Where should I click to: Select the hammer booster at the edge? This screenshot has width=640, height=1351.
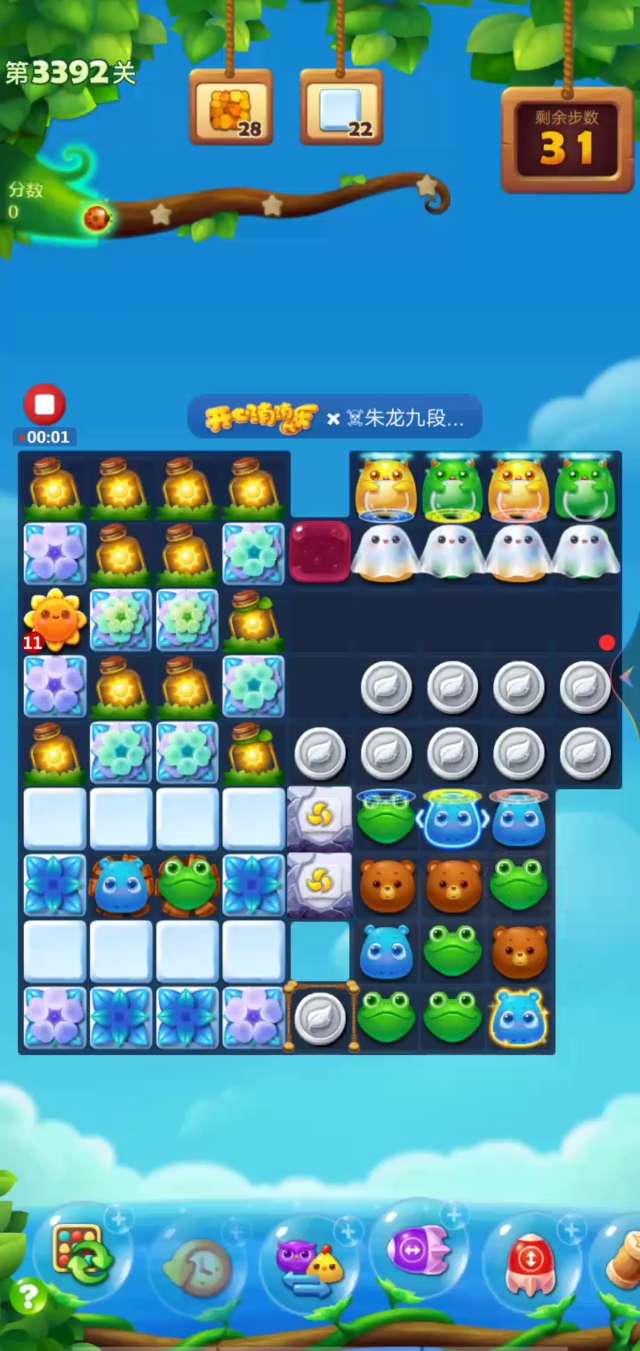pos(622,1262)
